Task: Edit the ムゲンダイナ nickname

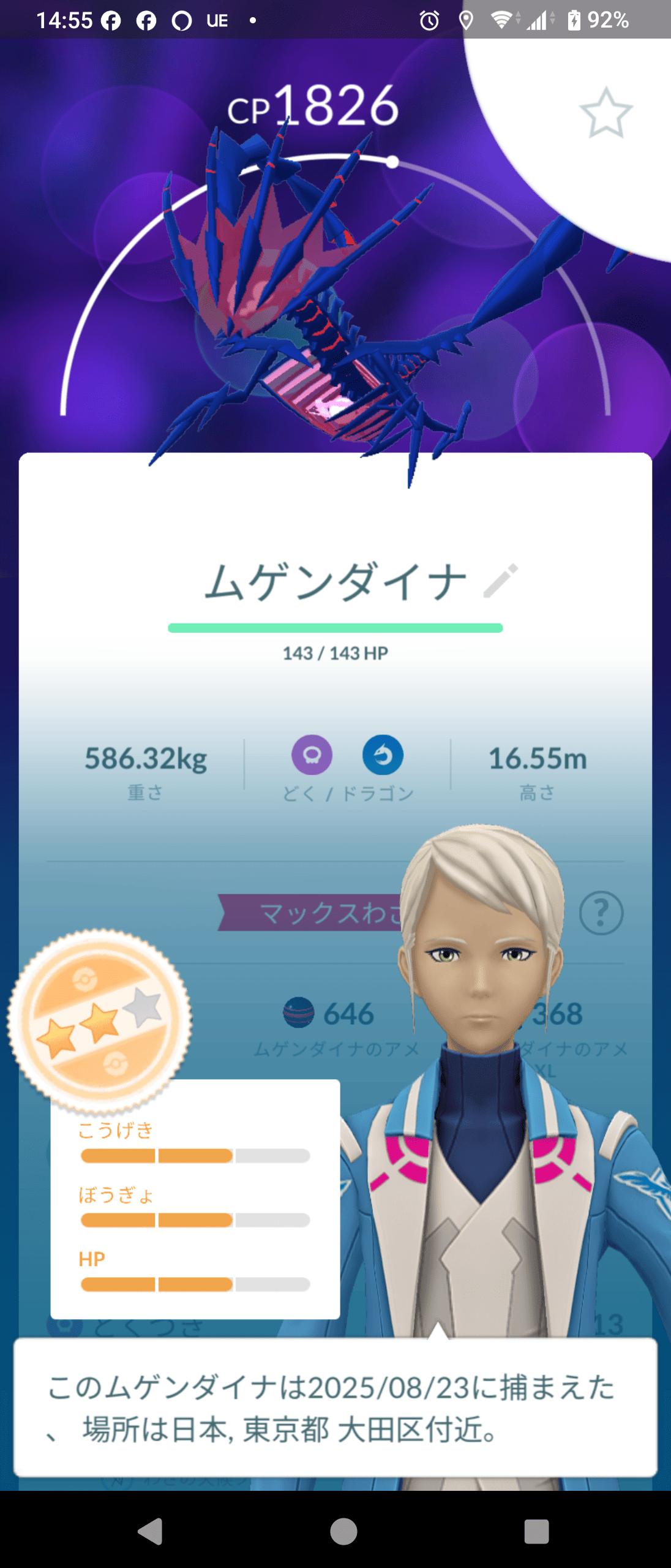Action: (500, 581)
